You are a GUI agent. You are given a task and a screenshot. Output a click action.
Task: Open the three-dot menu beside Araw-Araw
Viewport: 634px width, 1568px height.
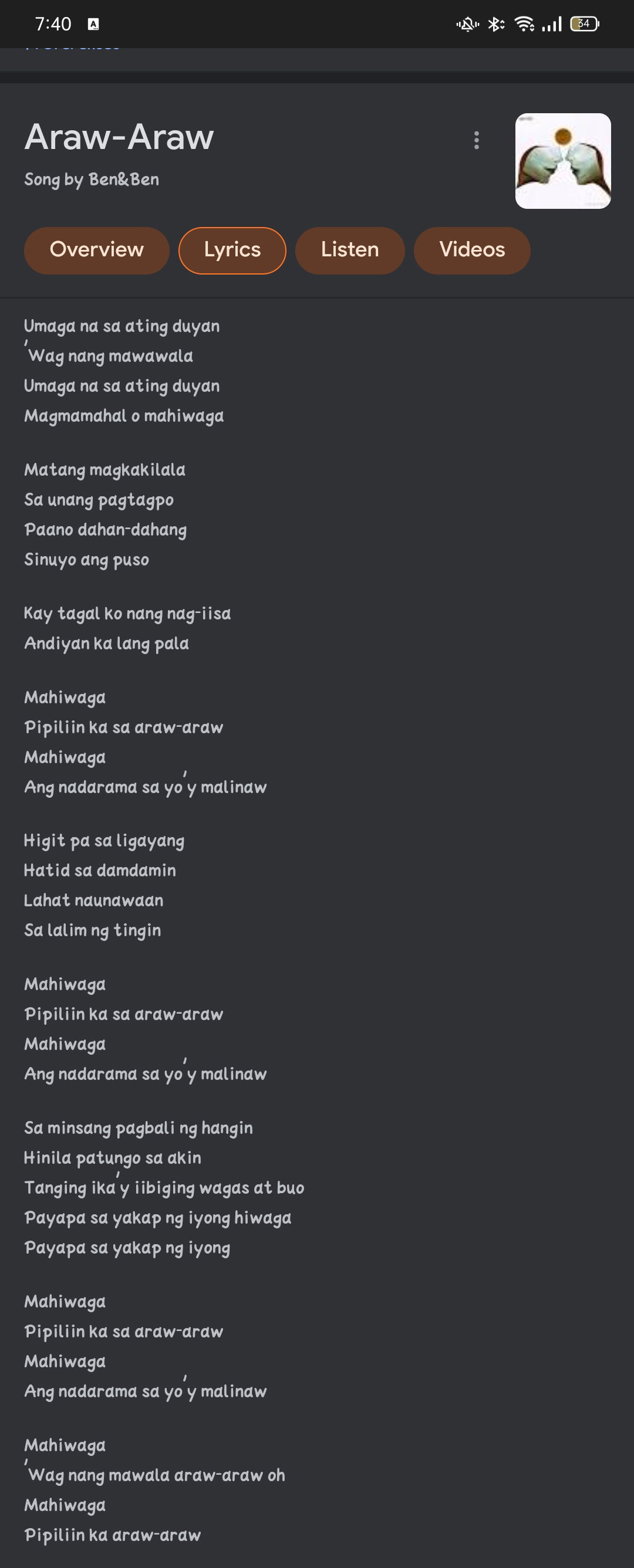click(476, 140)
